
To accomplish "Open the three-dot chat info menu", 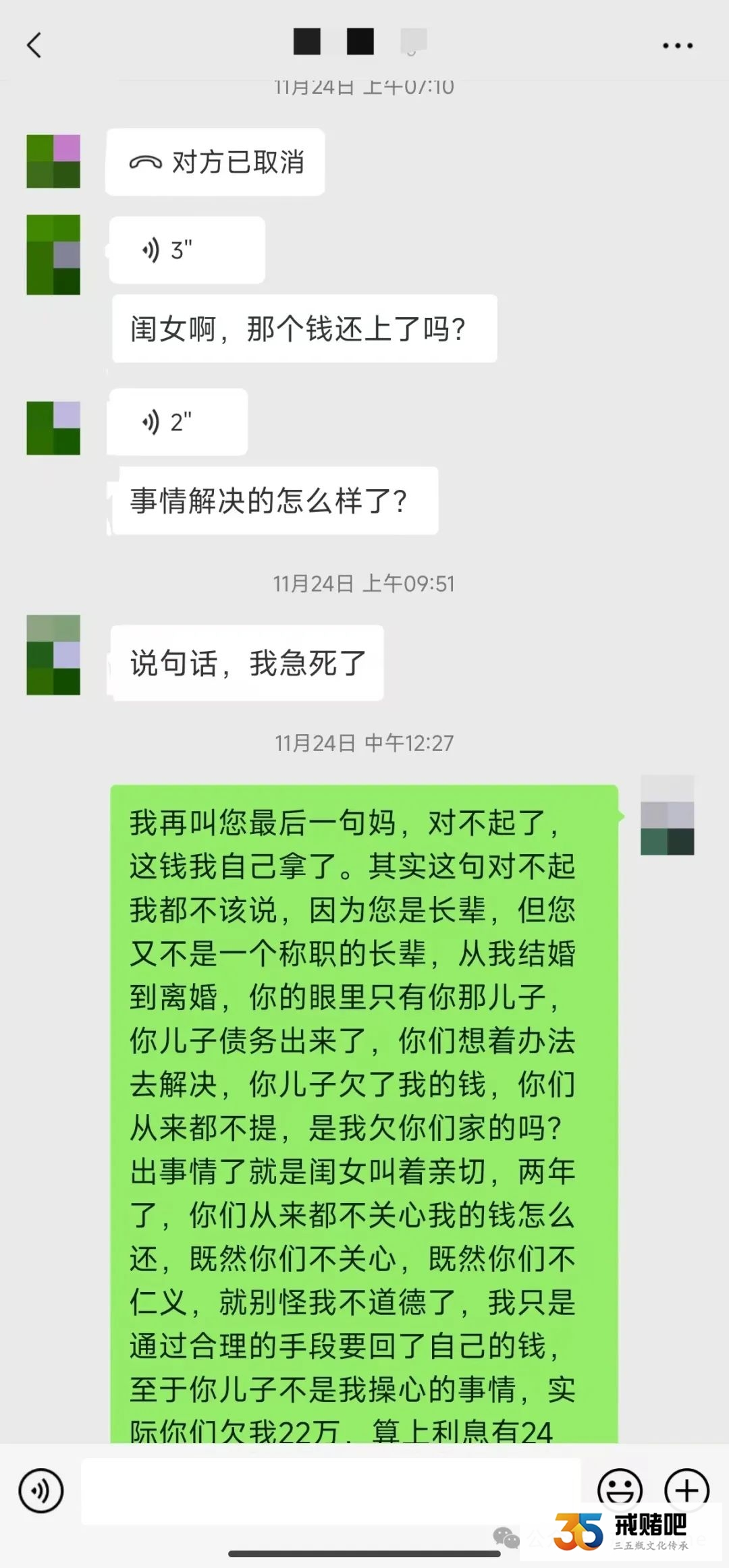I will 677,46.
